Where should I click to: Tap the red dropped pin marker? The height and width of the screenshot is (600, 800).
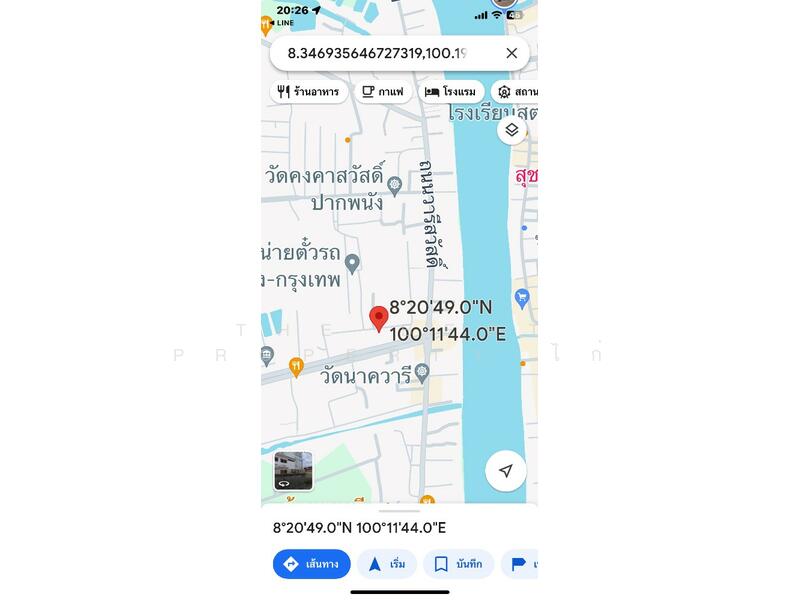(x=378, y=318)
